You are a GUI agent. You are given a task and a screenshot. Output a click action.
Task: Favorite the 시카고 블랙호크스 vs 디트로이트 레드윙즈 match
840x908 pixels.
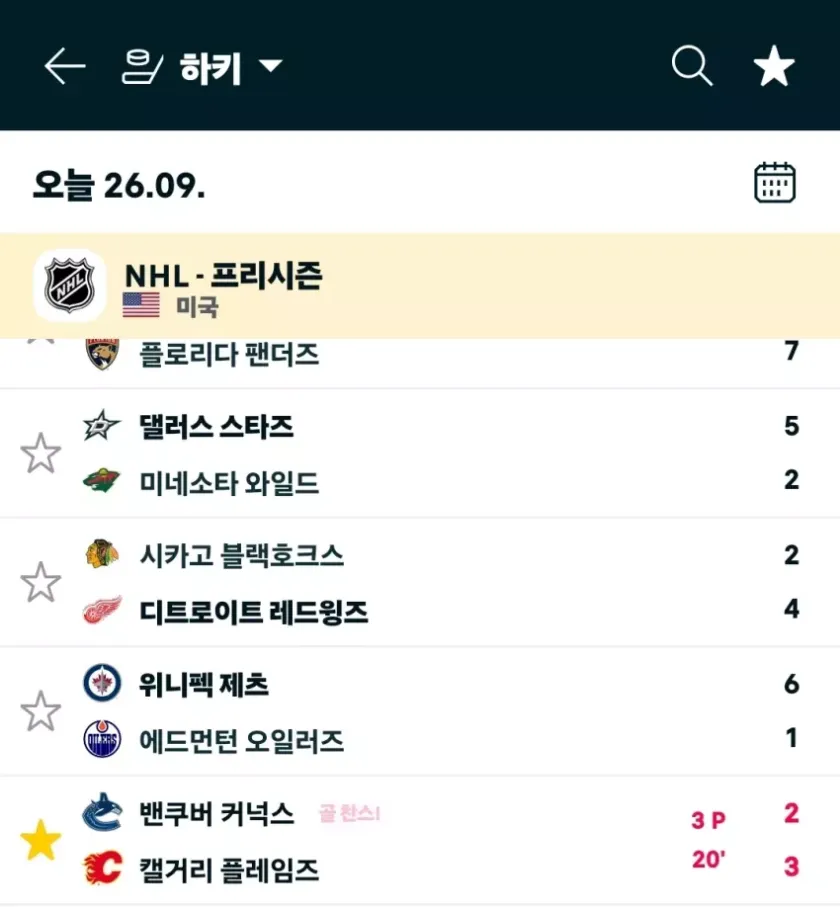coord(41,582)
